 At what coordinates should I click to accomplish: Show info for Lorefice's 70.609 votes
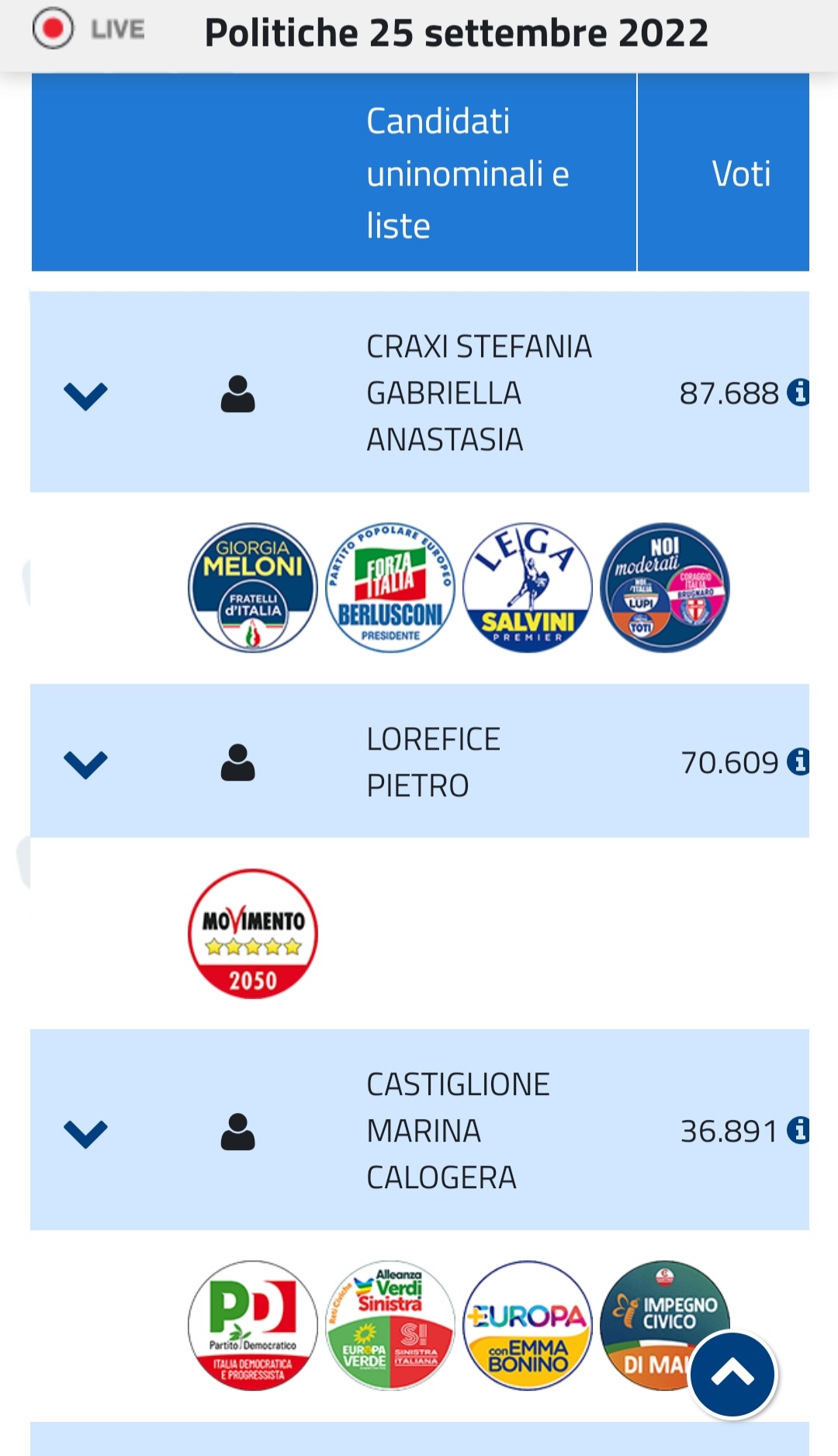(798, 762)
